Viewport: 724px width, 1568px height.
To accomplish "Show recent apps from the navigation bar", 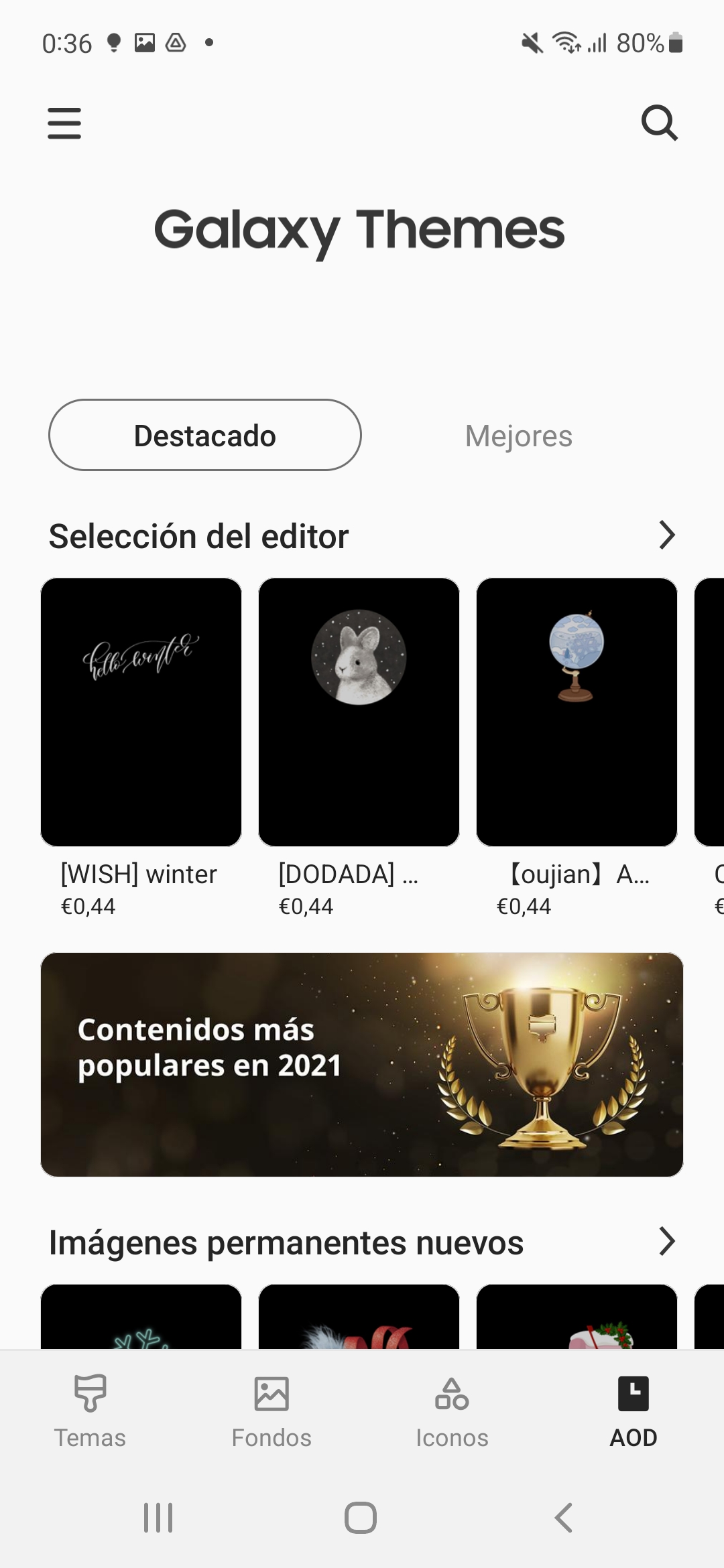I will point(158,1518).
